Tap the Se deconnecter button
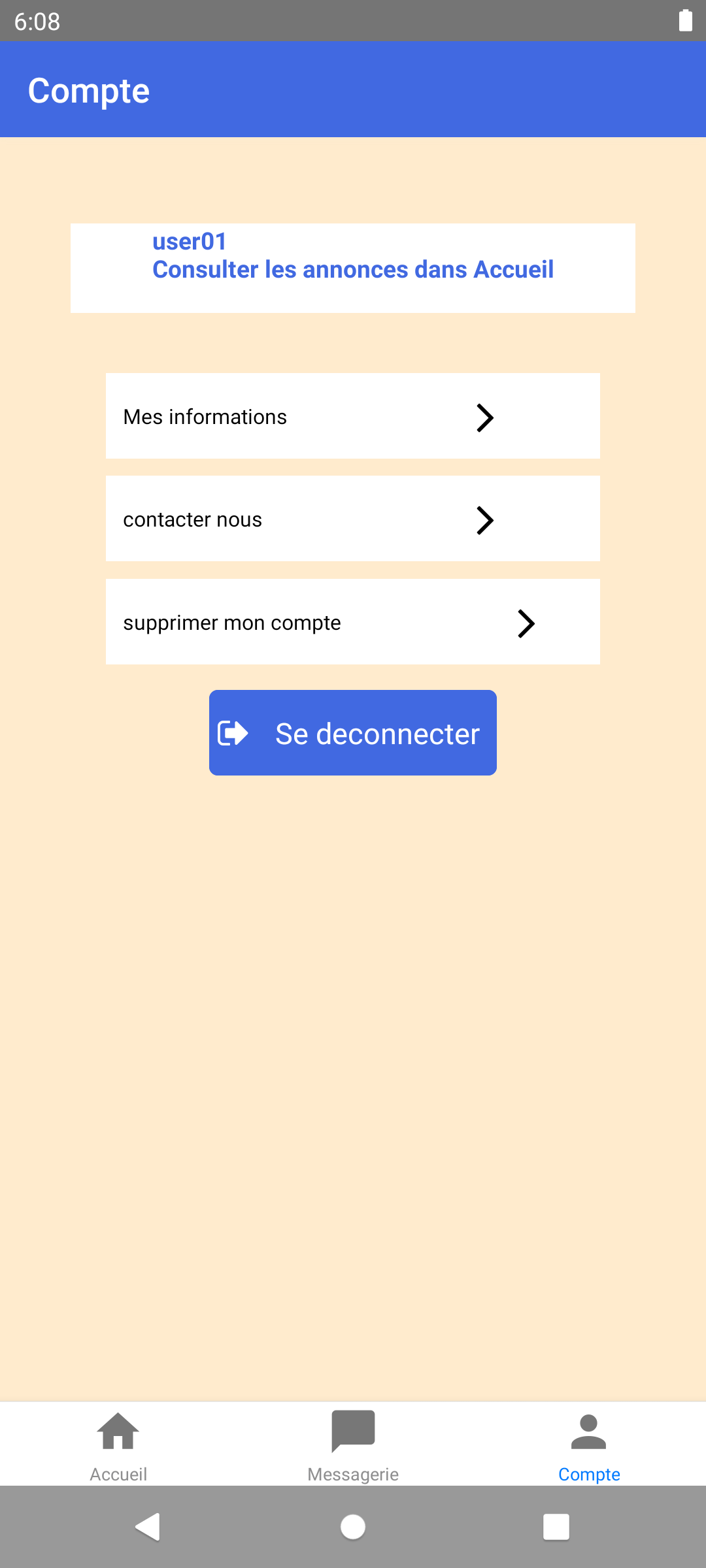The image size is (706, 1568). point(353,733)
